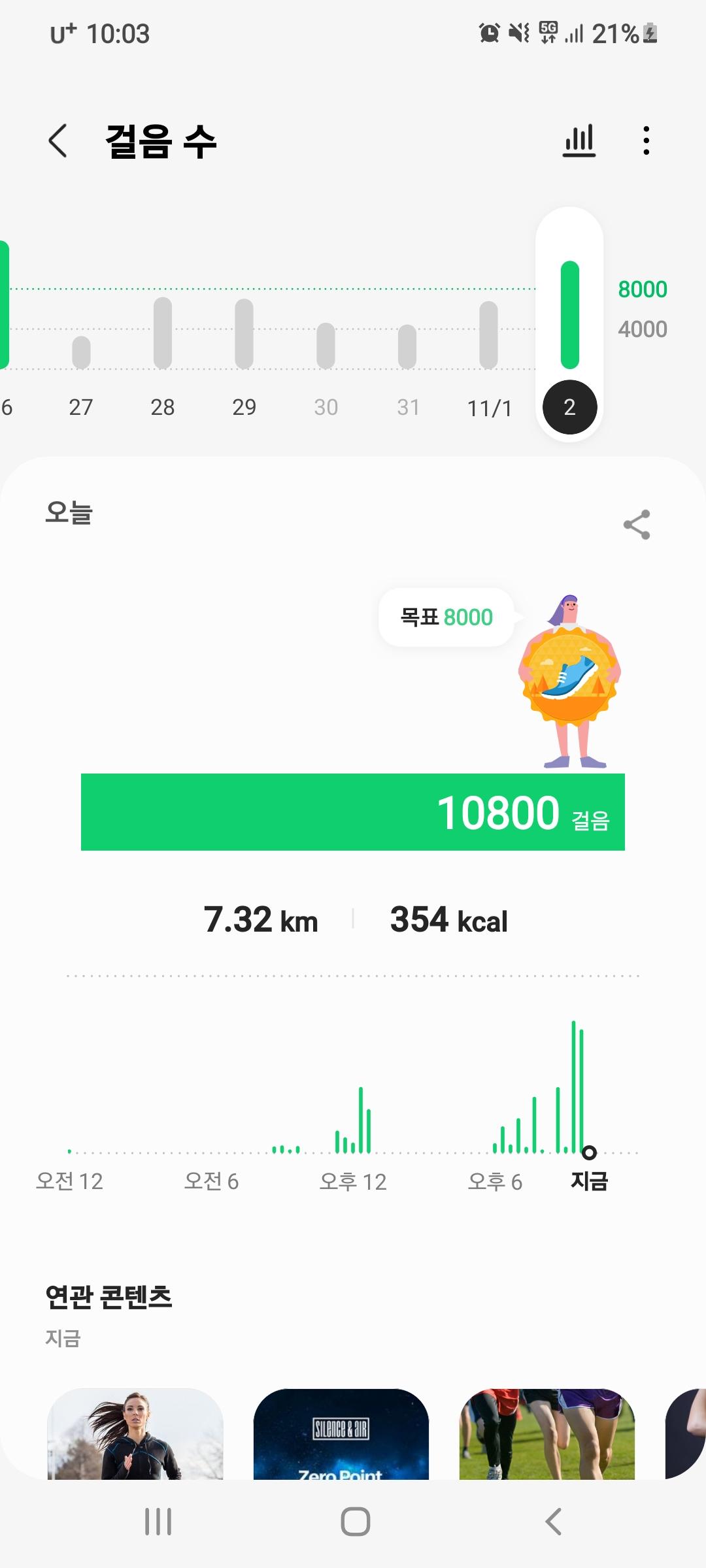This screenshot has height=1568, width=706.
Task: Open the step trends chart icon
Action: 579,140
